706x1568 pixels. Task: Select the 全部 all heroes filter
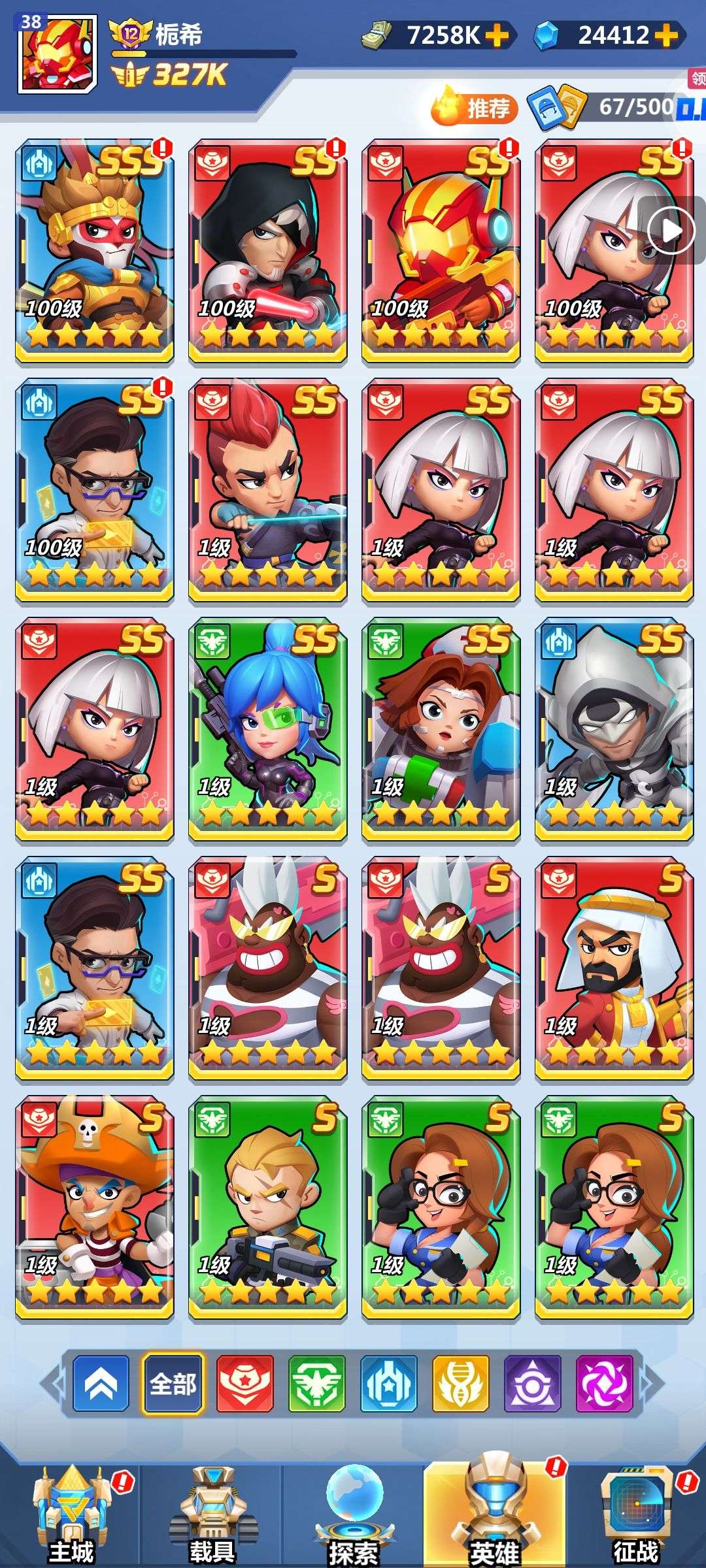[x=173, y=1384]
